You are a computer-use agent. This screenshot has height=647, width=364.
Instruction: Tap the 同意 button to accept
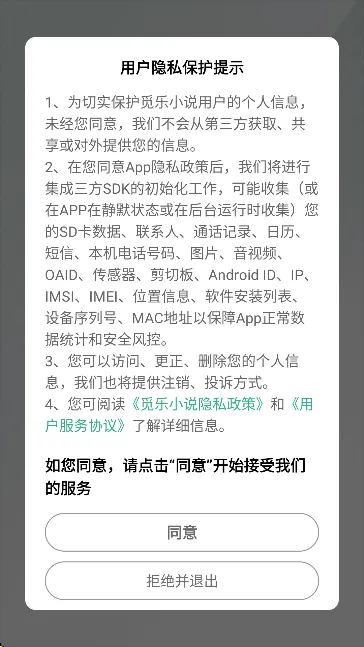point(182,532)
